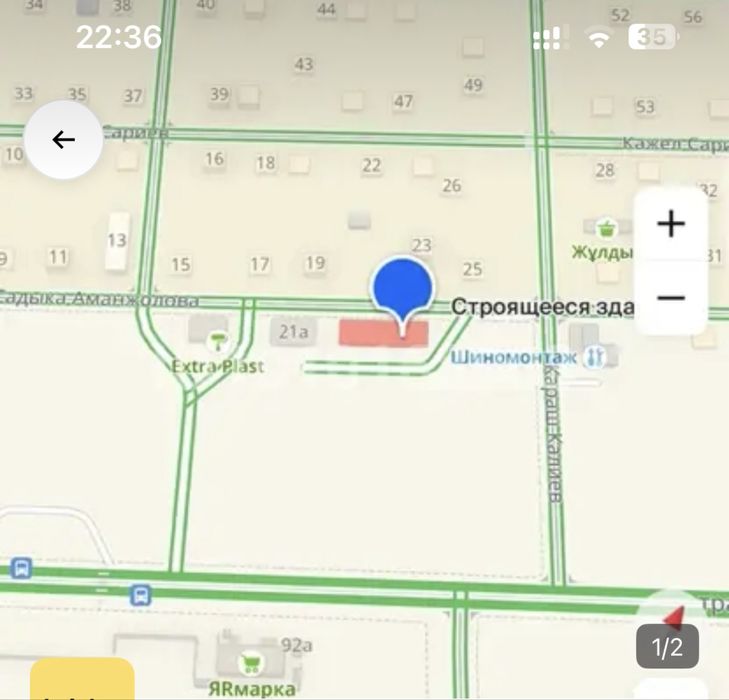
Task: Go back using the arrow button
Action: pyautogui.click(x=64, y=140)
